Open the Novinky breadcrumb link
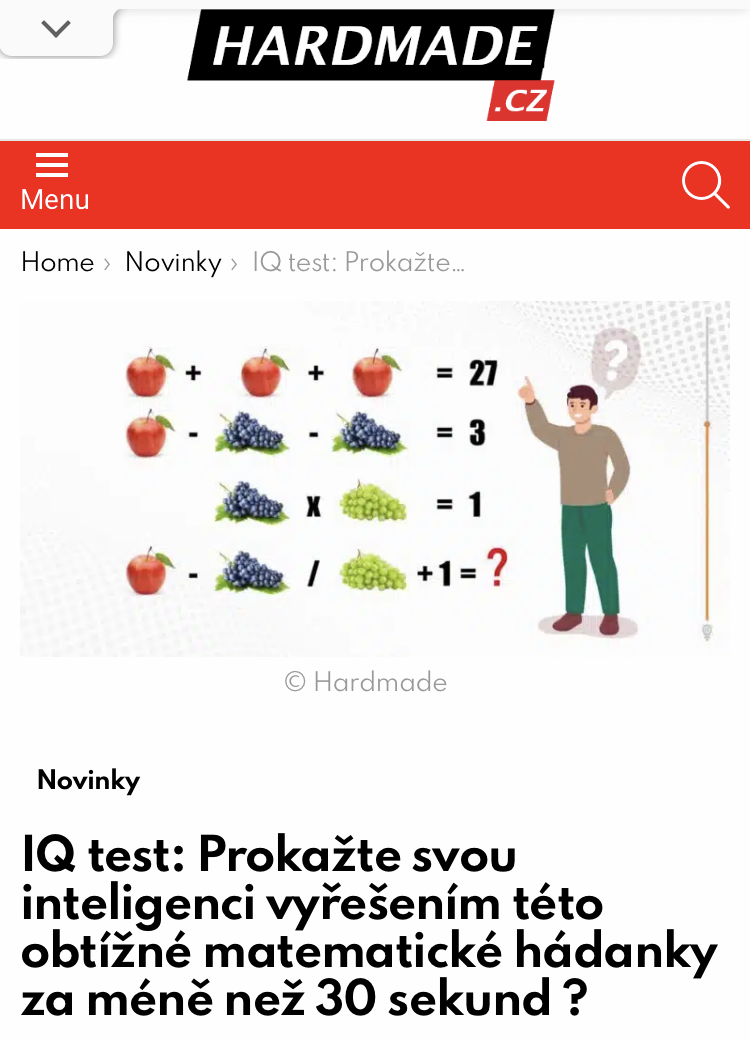Viewport: 750px width, 1040px height. (173, 263)
